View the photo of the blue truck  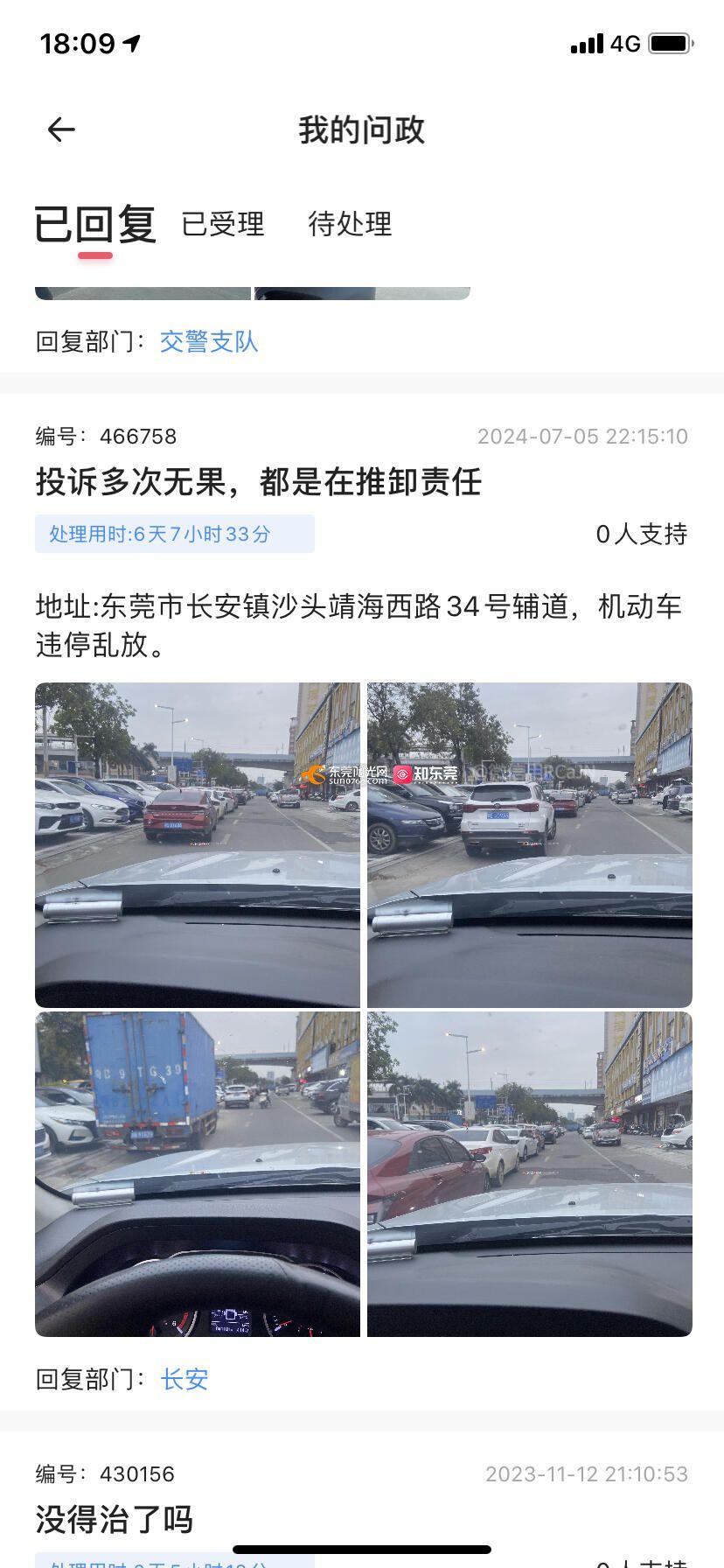coord(198,1174)
